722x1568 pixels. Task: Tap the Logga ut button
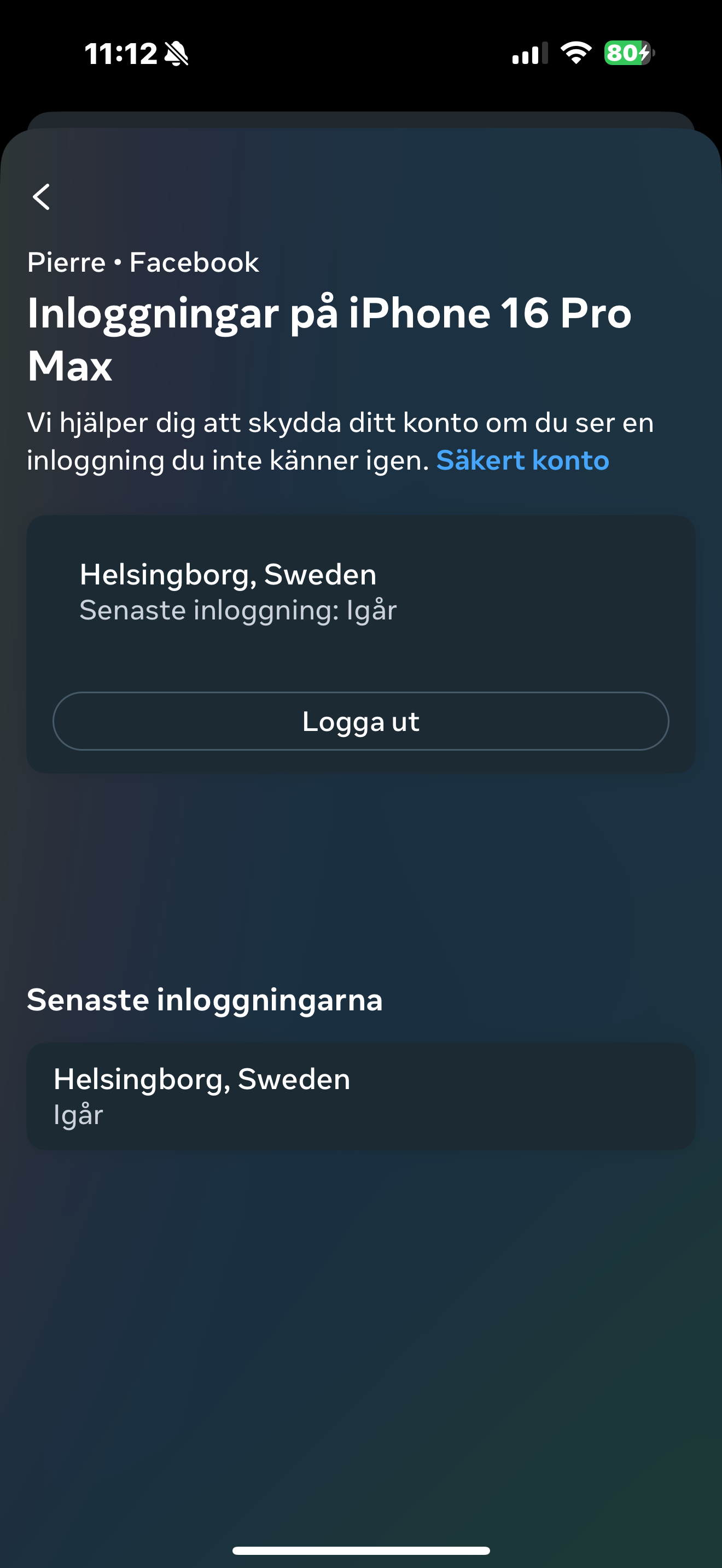[x=361, y=721]
